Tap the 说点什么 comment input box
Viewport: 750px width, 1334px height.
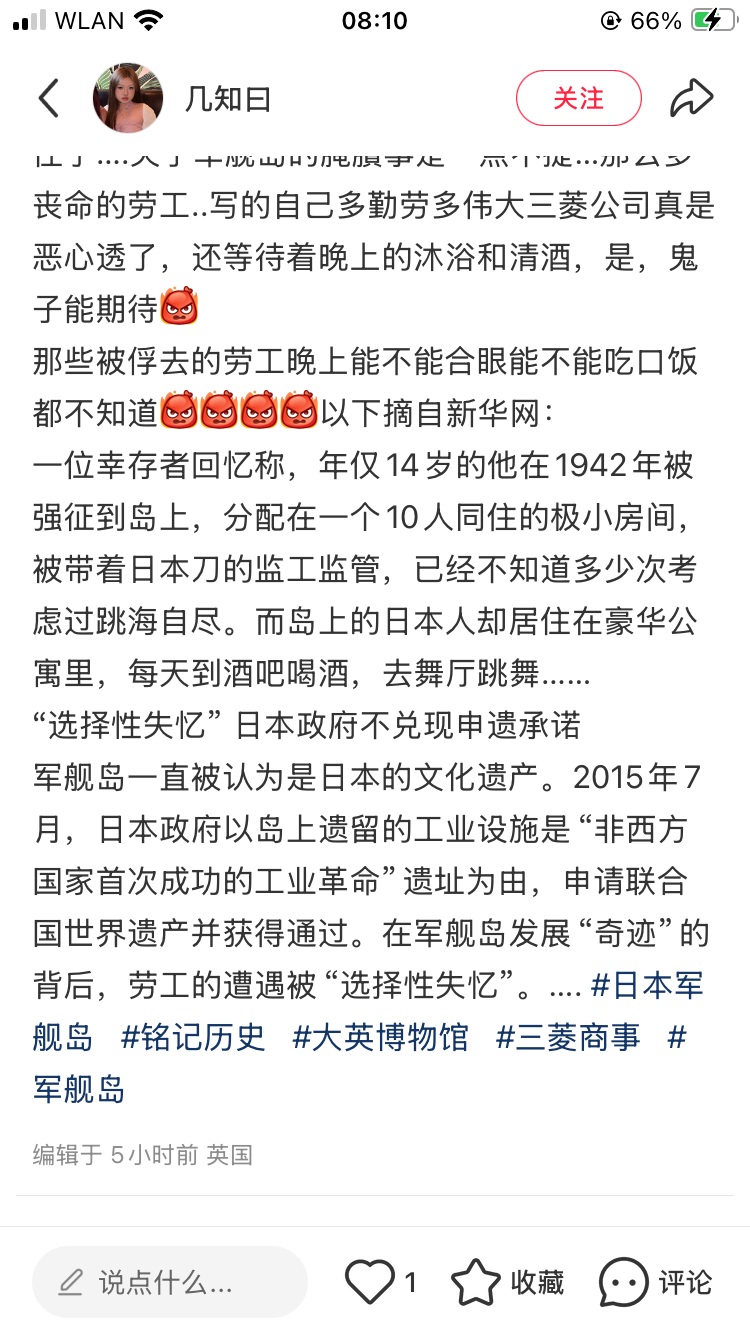click(x=170, y=1281)
